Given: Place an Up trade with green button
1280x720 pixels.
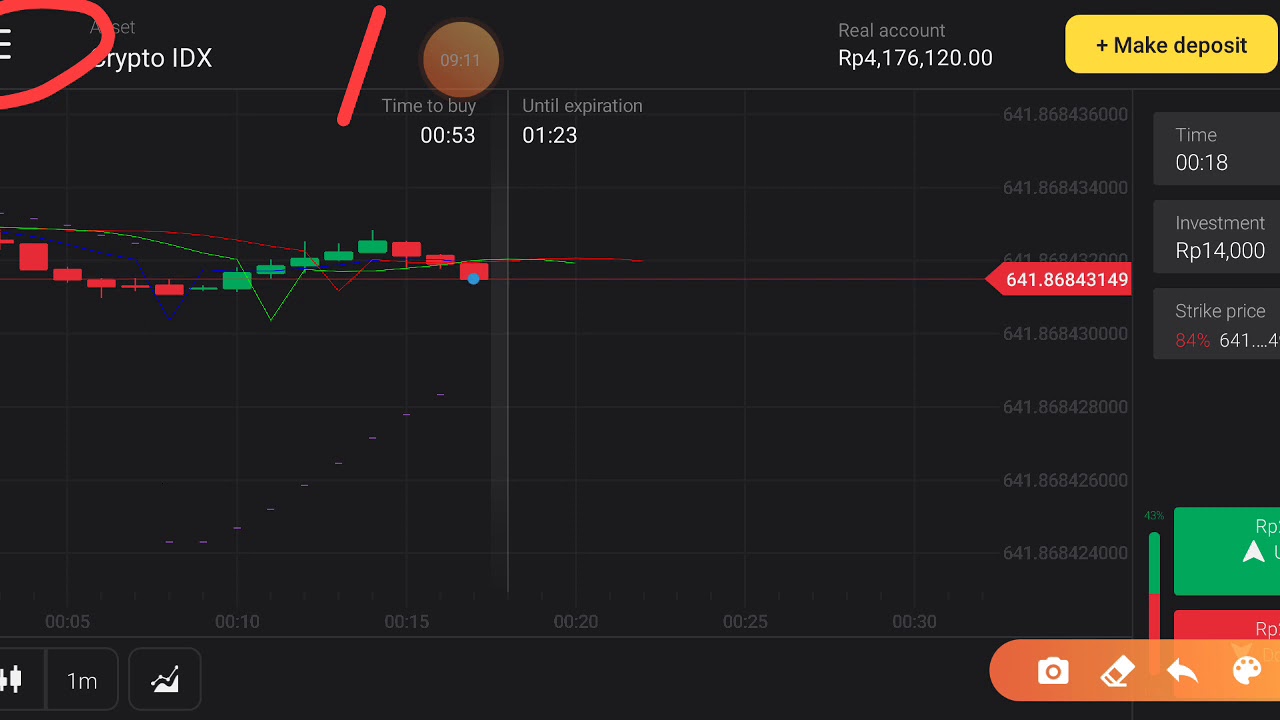Looking at the screenshot, I should [x=1227, y=551].
